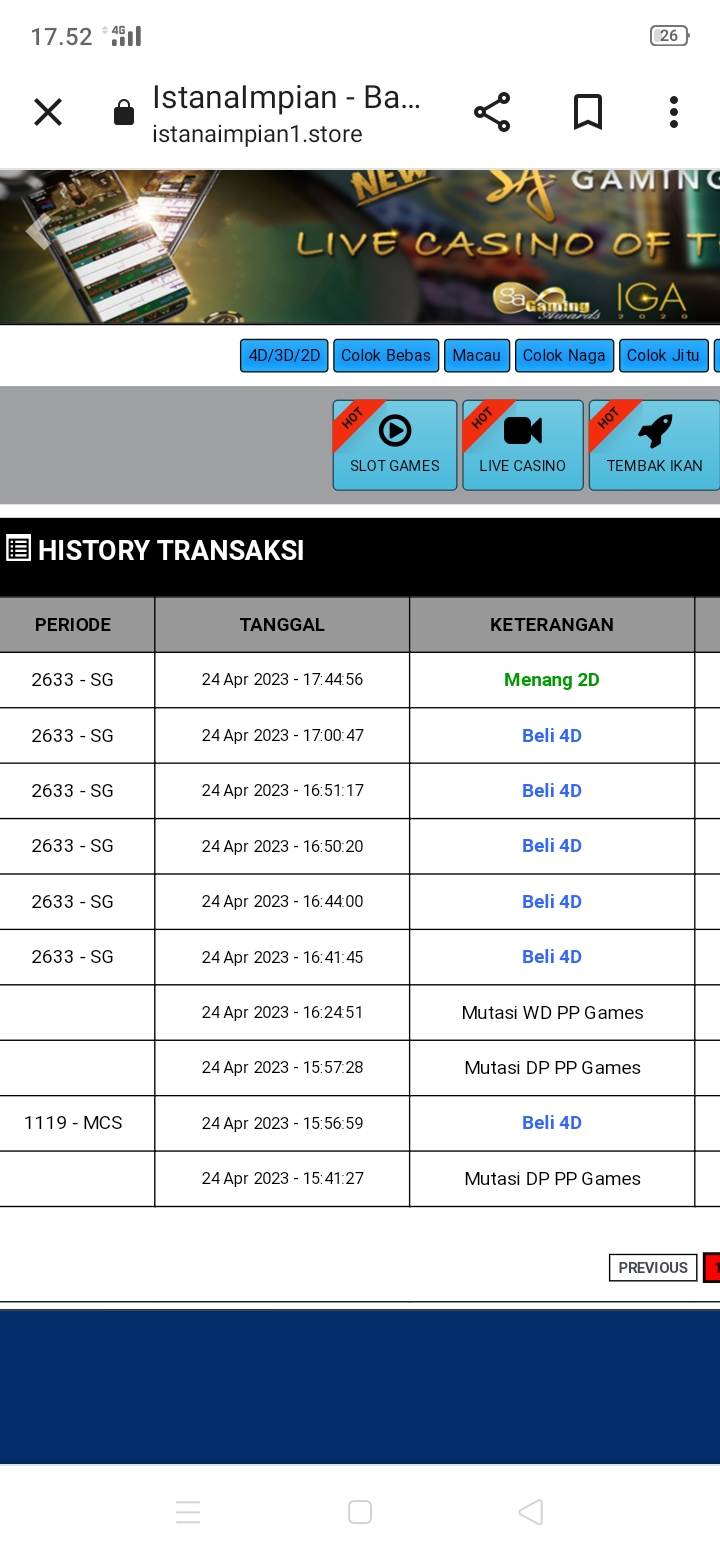The image size is (720, 1560).
Task: Go to the previous history page
Action: pos(653,1268)
